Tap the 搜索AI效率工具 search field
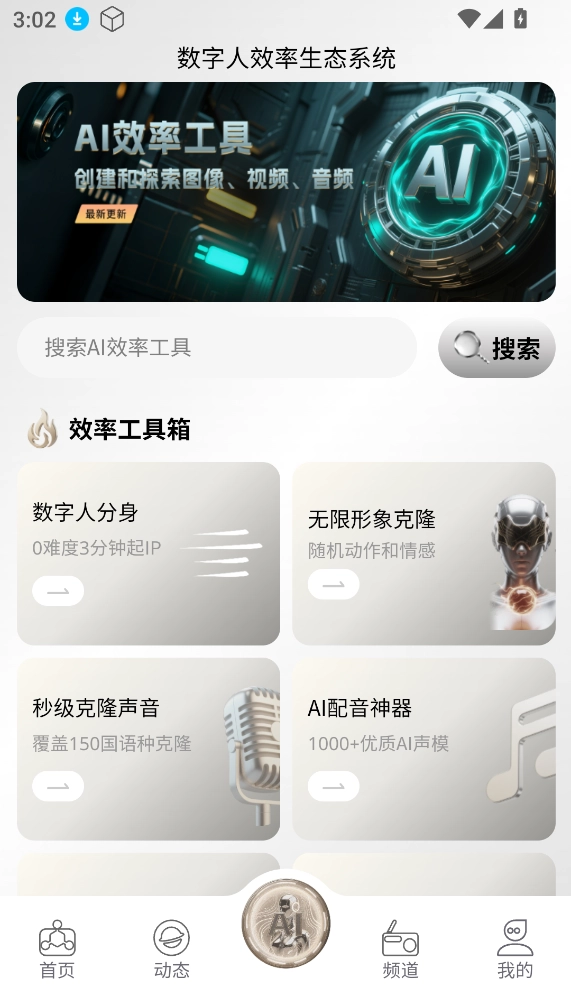The height and width of the screenshot is (992, 571). pyautogui.click(x=217, y=347)
